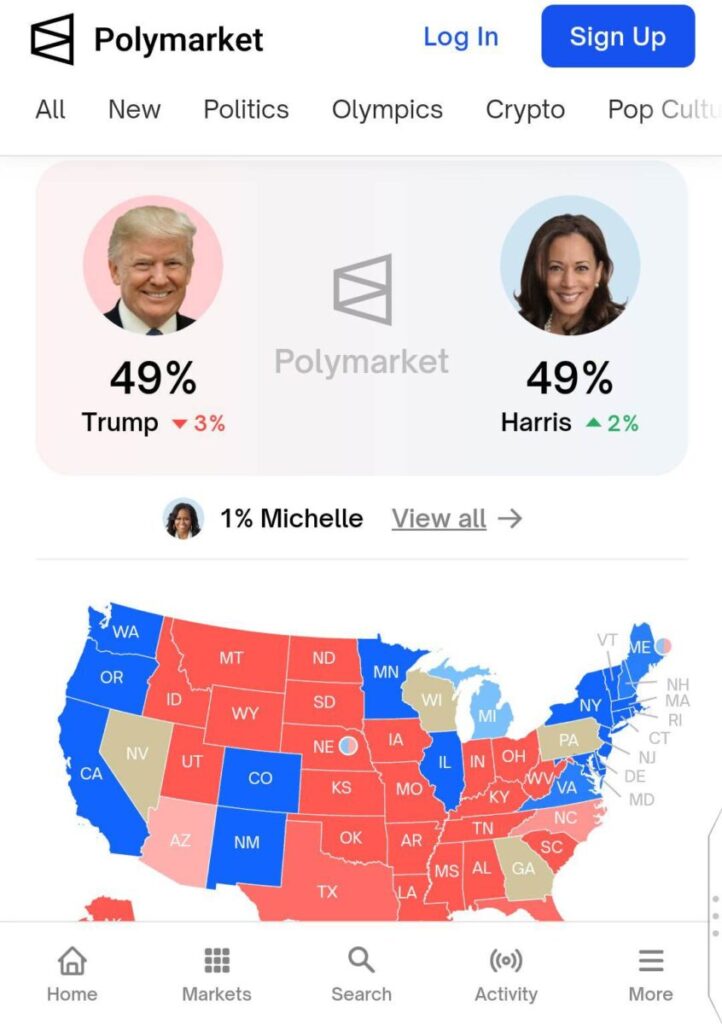Switch to the New category tab

134,110
